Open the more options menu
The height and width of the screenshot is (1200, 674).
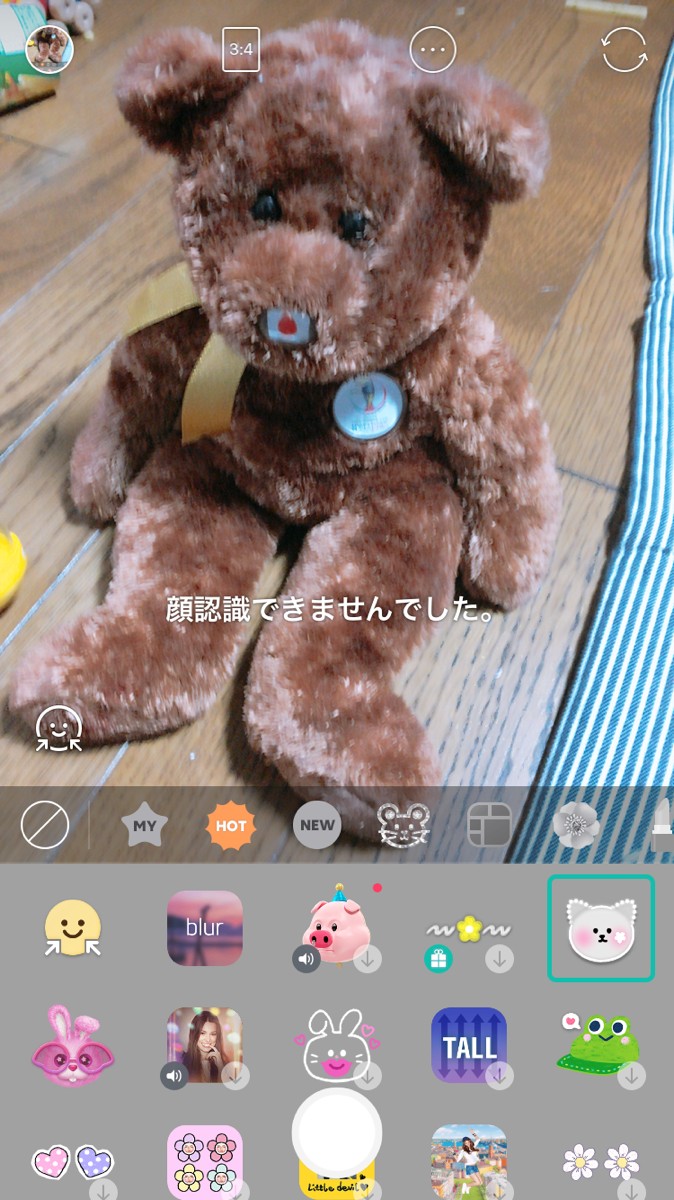[432, 49]
